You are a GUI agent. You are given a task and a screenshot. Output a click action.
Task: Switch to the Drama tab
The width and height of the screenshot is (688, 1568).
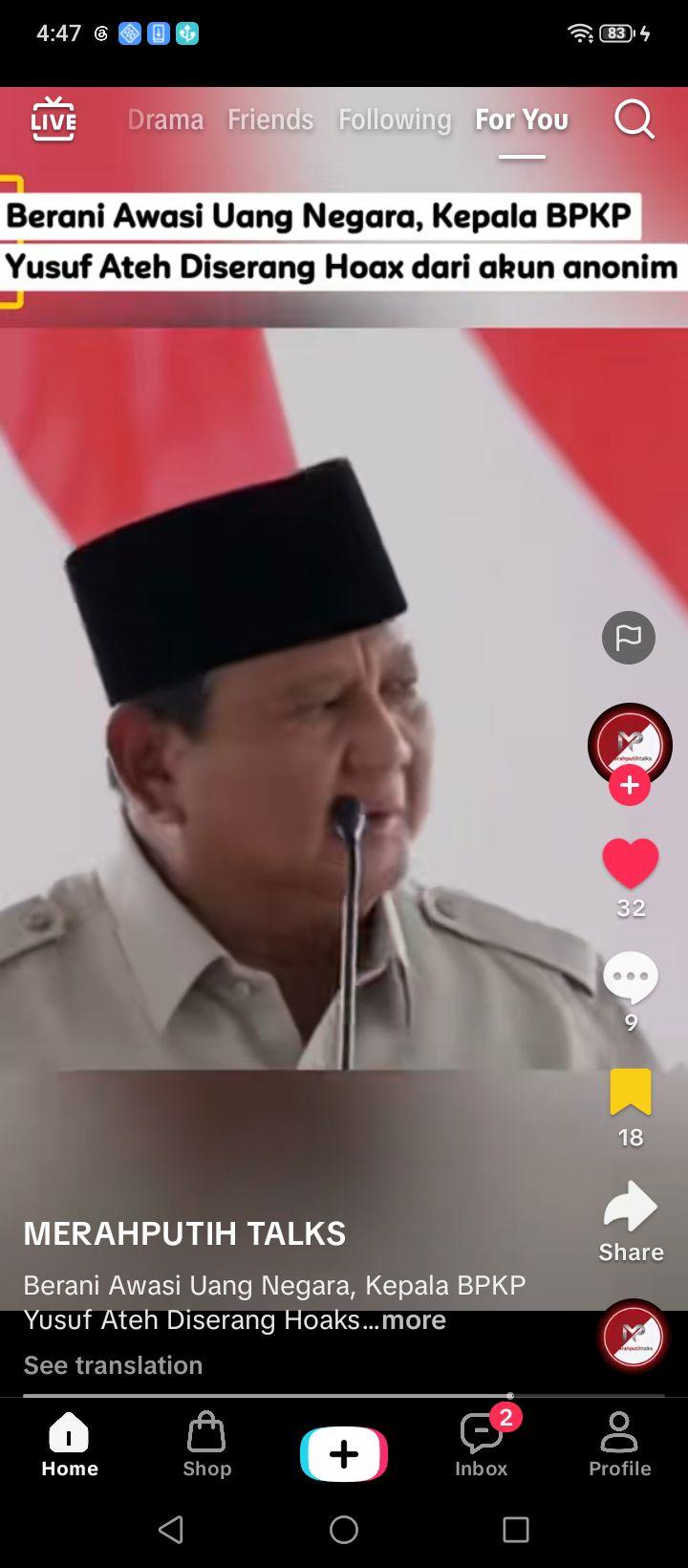click(x=165, y=120)
